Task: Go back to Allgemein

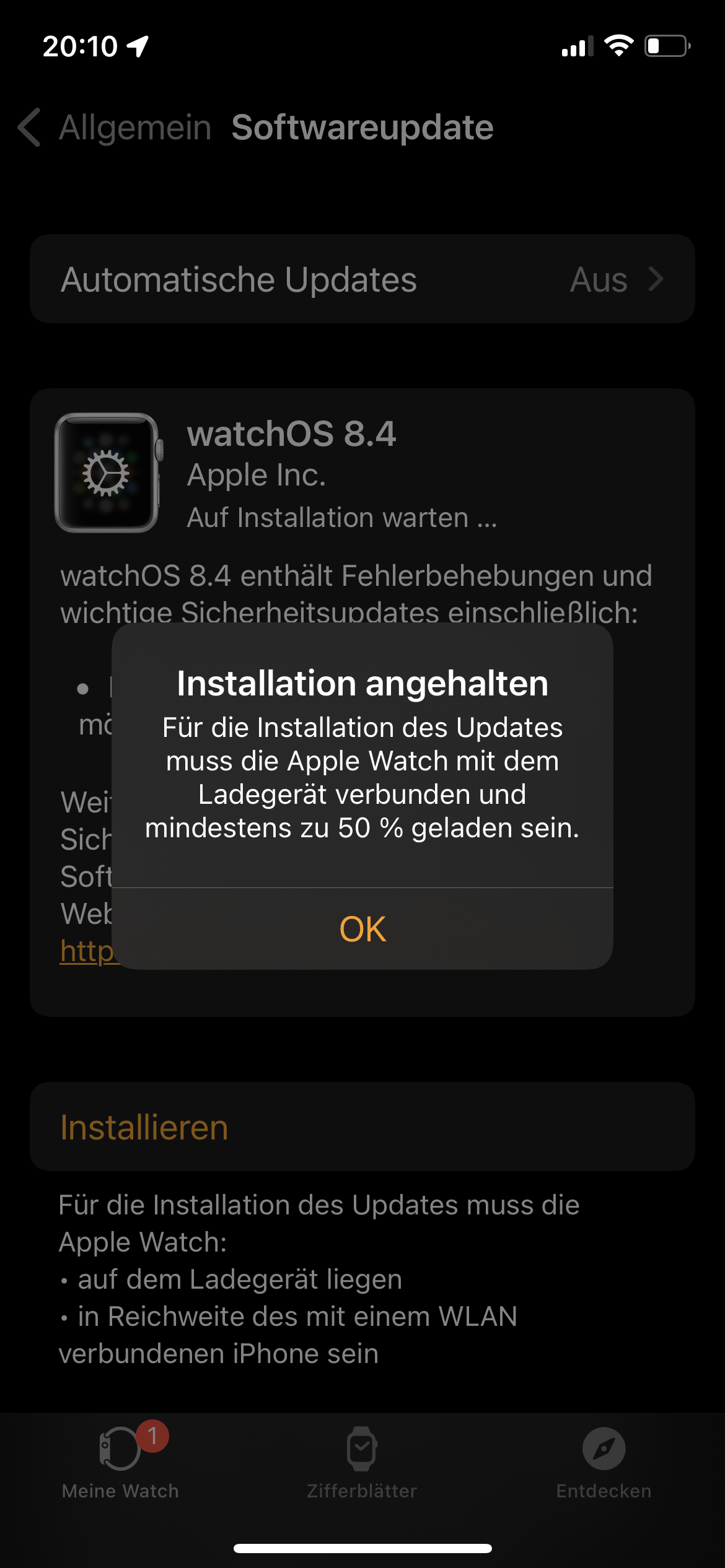Action: 115,128
